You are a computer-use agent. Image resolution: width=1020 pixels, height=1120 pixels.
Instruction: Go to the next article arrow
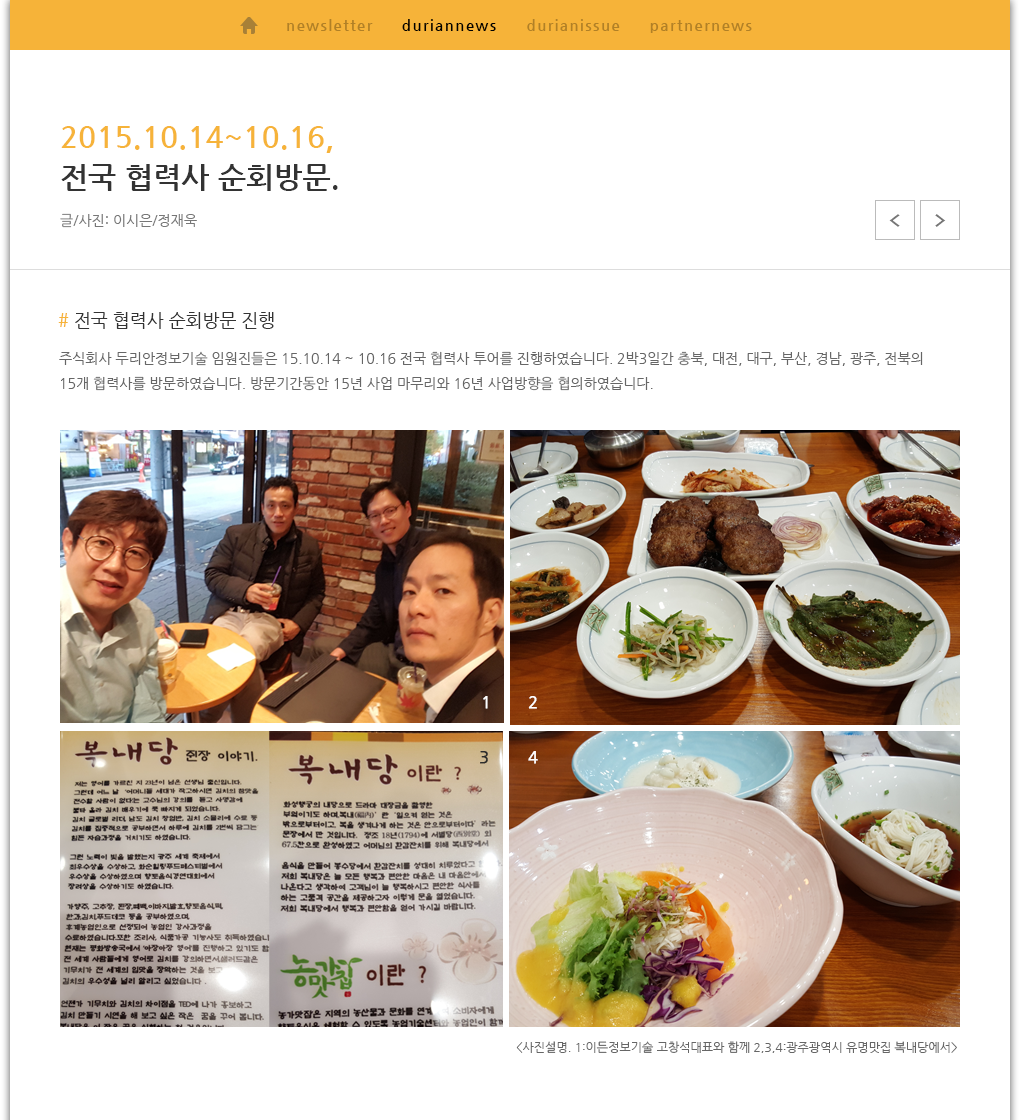939,220
